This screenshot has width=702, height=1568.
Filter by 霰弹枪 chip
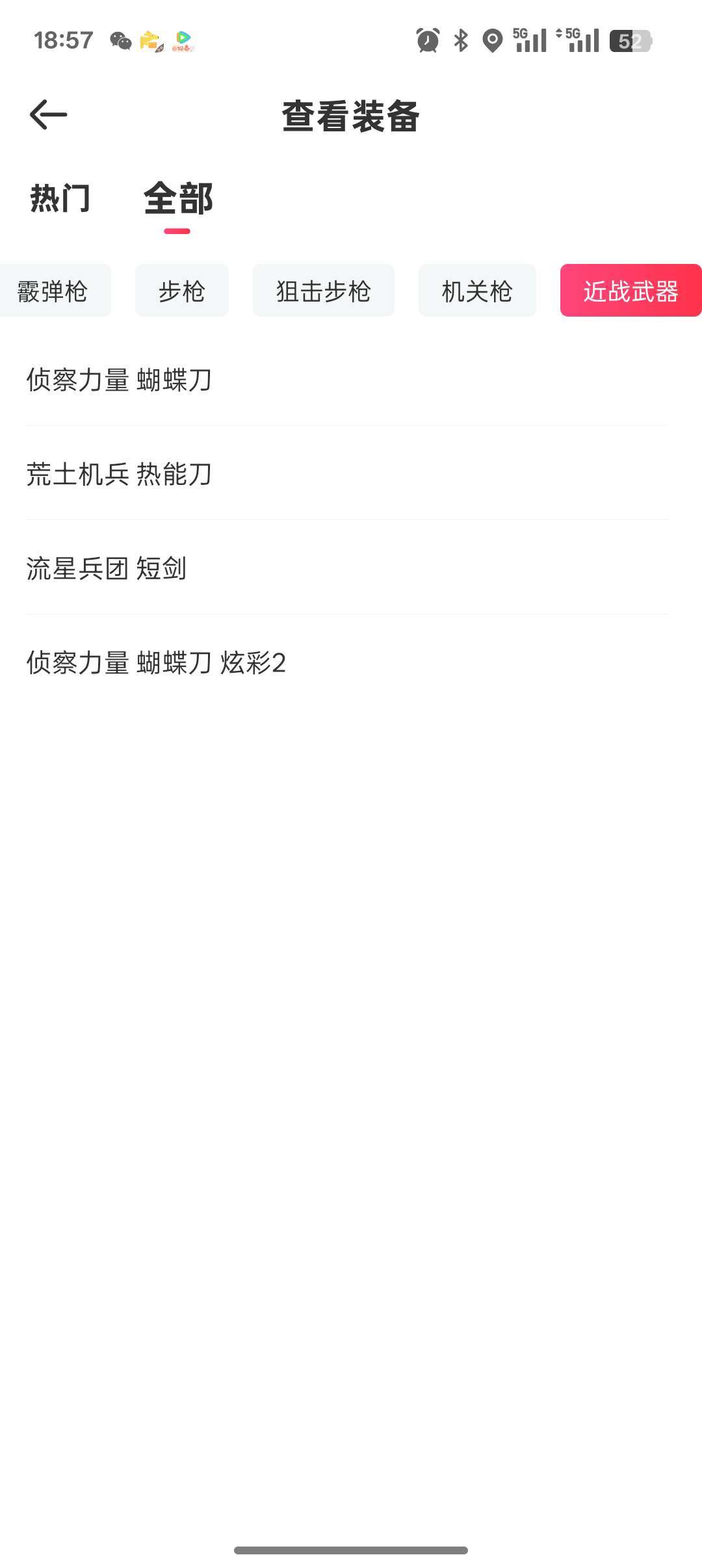tap(53, 291)
